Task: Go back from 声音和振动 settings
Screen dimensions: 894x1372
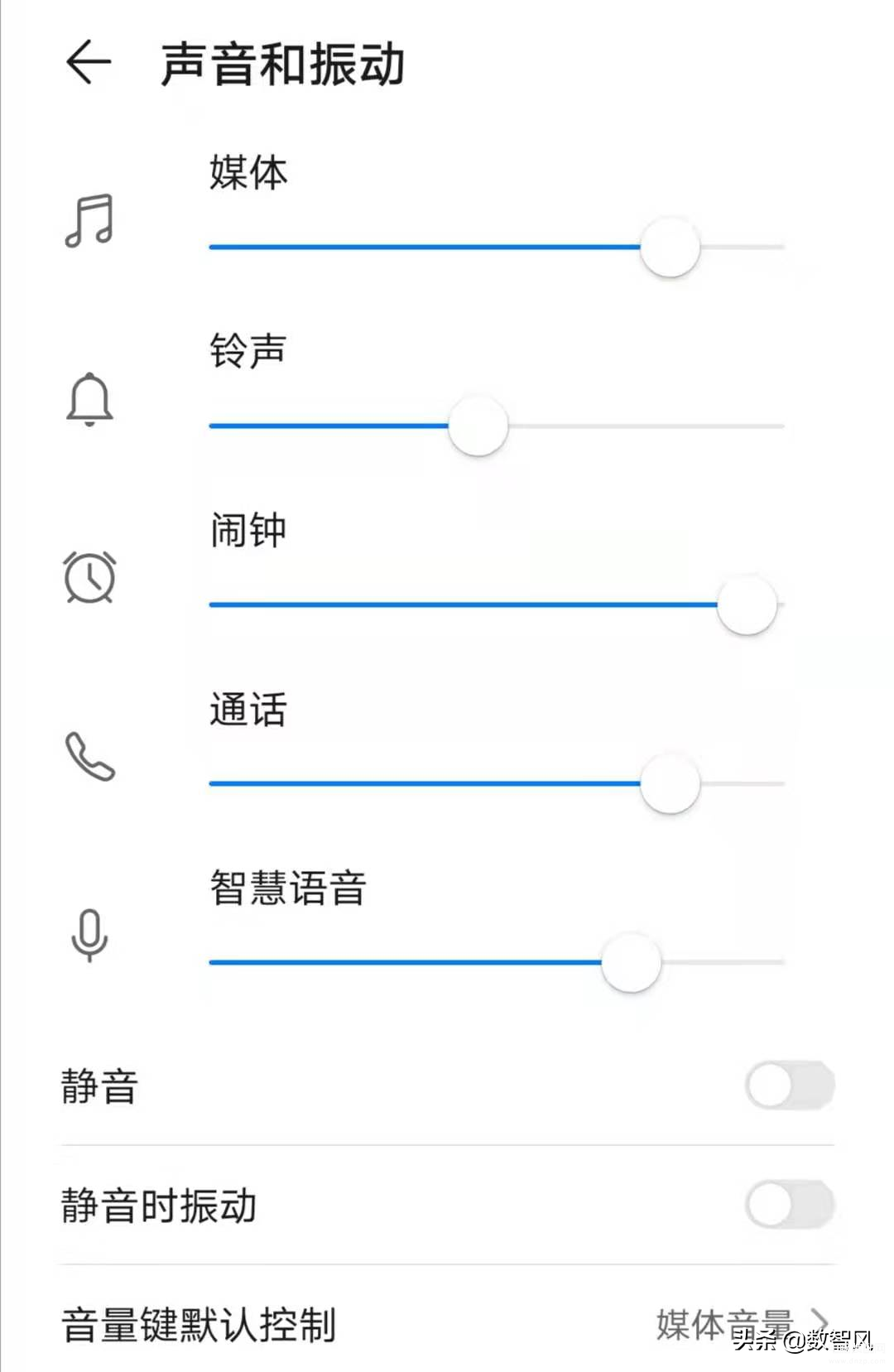Action: click(89, 63)
